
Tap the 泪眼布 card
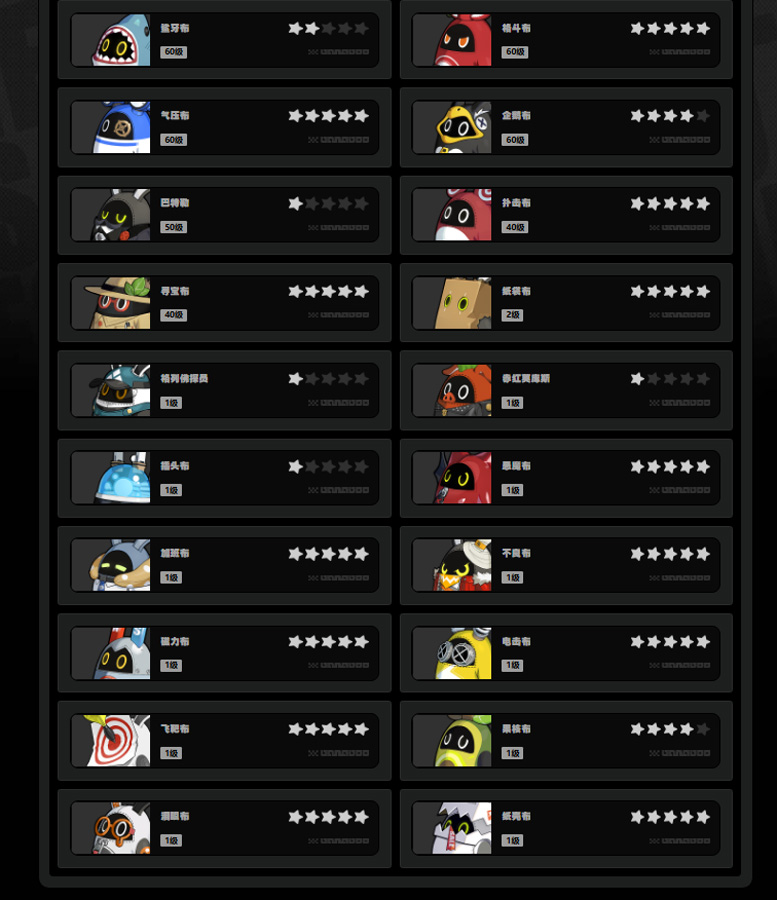(224, 828)
